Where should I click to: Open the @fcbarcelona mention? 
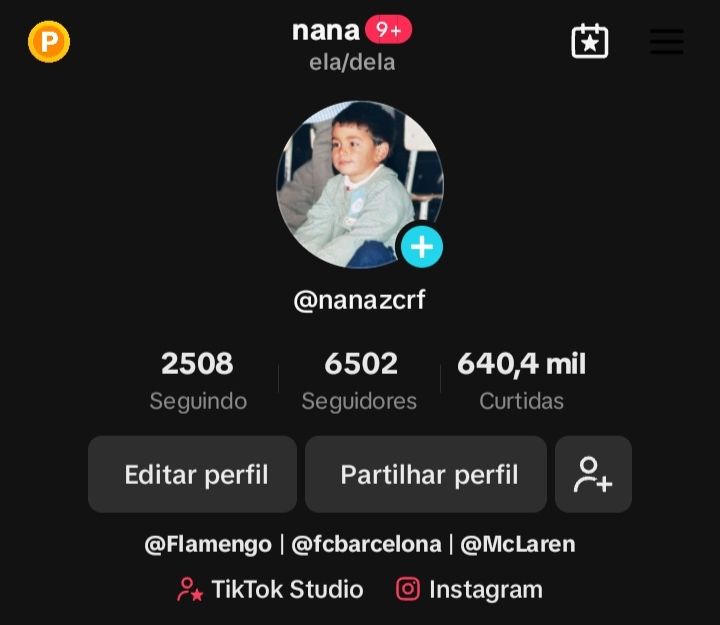[x=366, y=544]
